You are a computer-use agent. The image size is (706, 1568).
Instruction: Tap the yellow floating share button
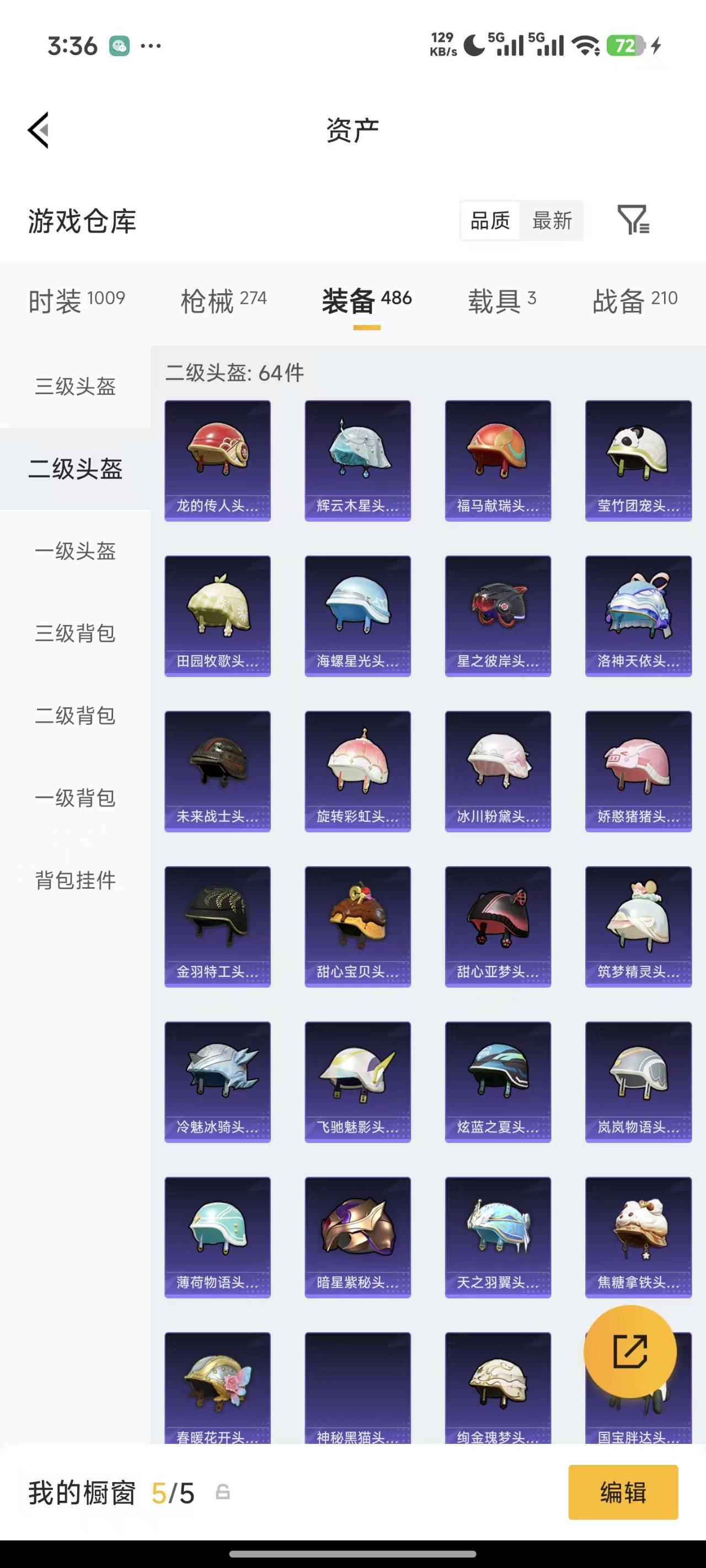(630, 1351)
